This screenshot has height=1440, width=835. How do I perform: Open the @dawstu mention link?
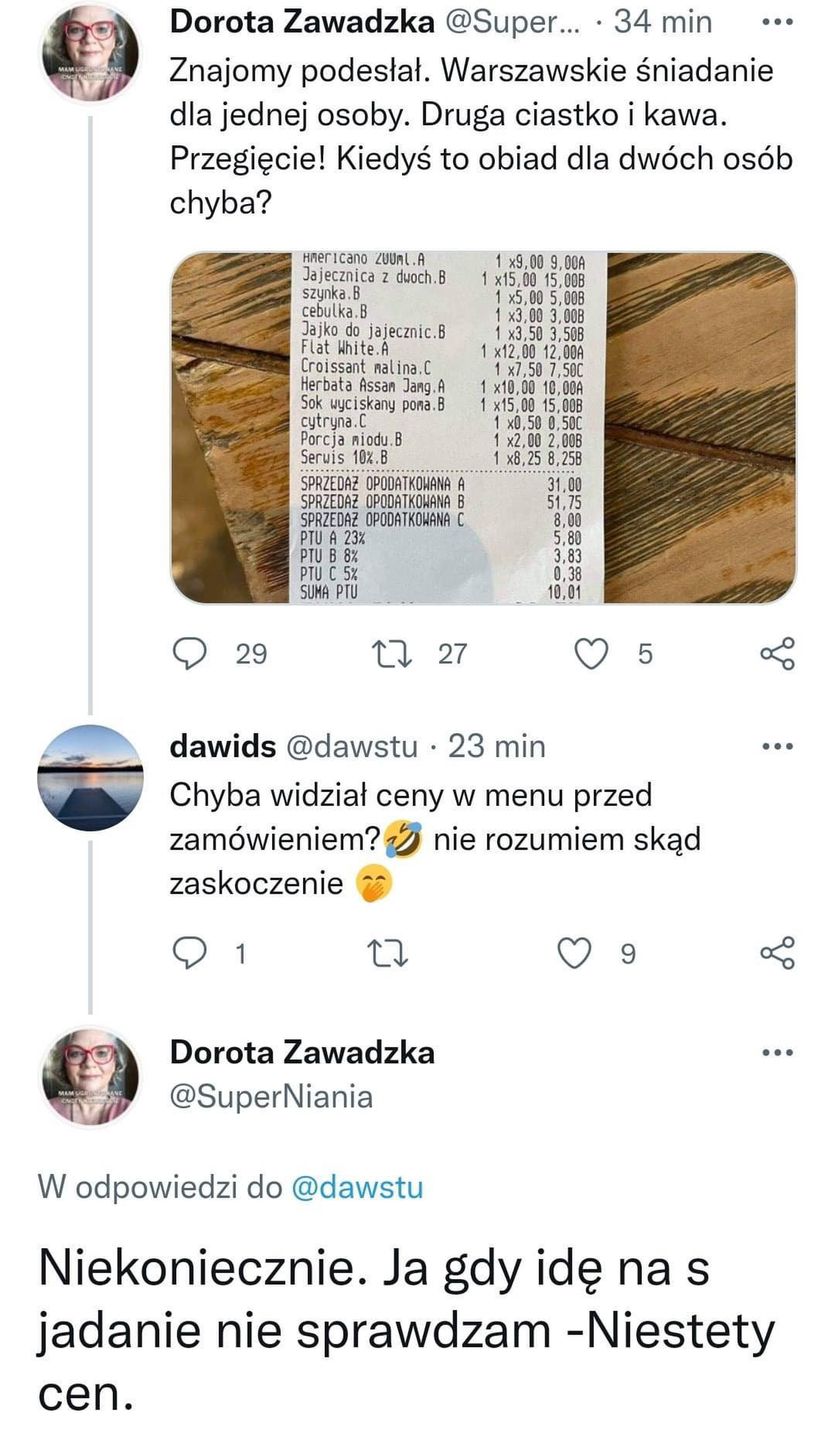pyautogui.click(x=357, y=1187)
